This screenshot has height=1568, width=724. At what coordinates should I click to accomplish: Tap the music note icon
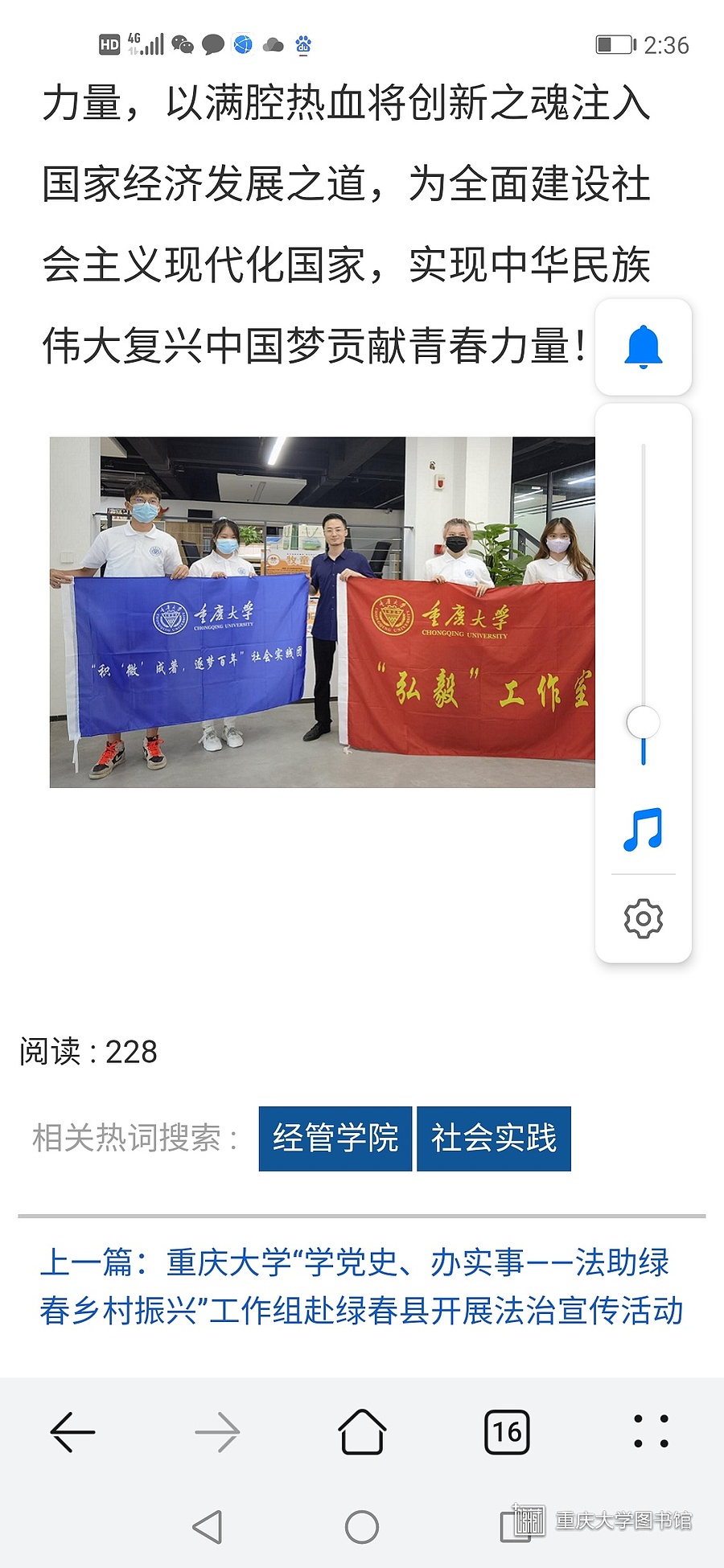click(x=644, y=830)
